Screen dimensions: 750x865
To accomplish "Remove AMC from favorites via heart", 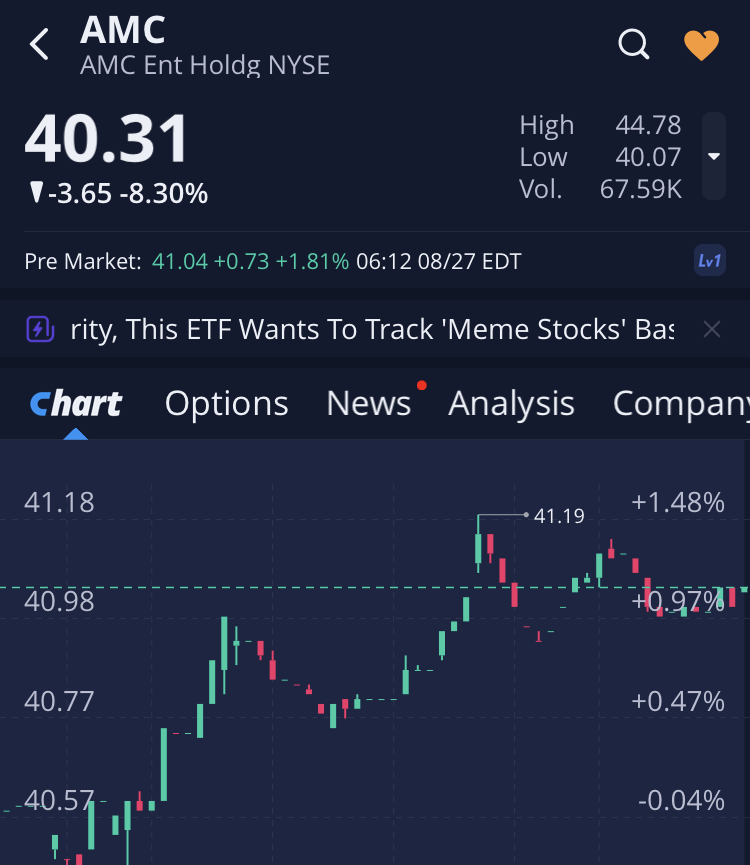I will (701, 45).
